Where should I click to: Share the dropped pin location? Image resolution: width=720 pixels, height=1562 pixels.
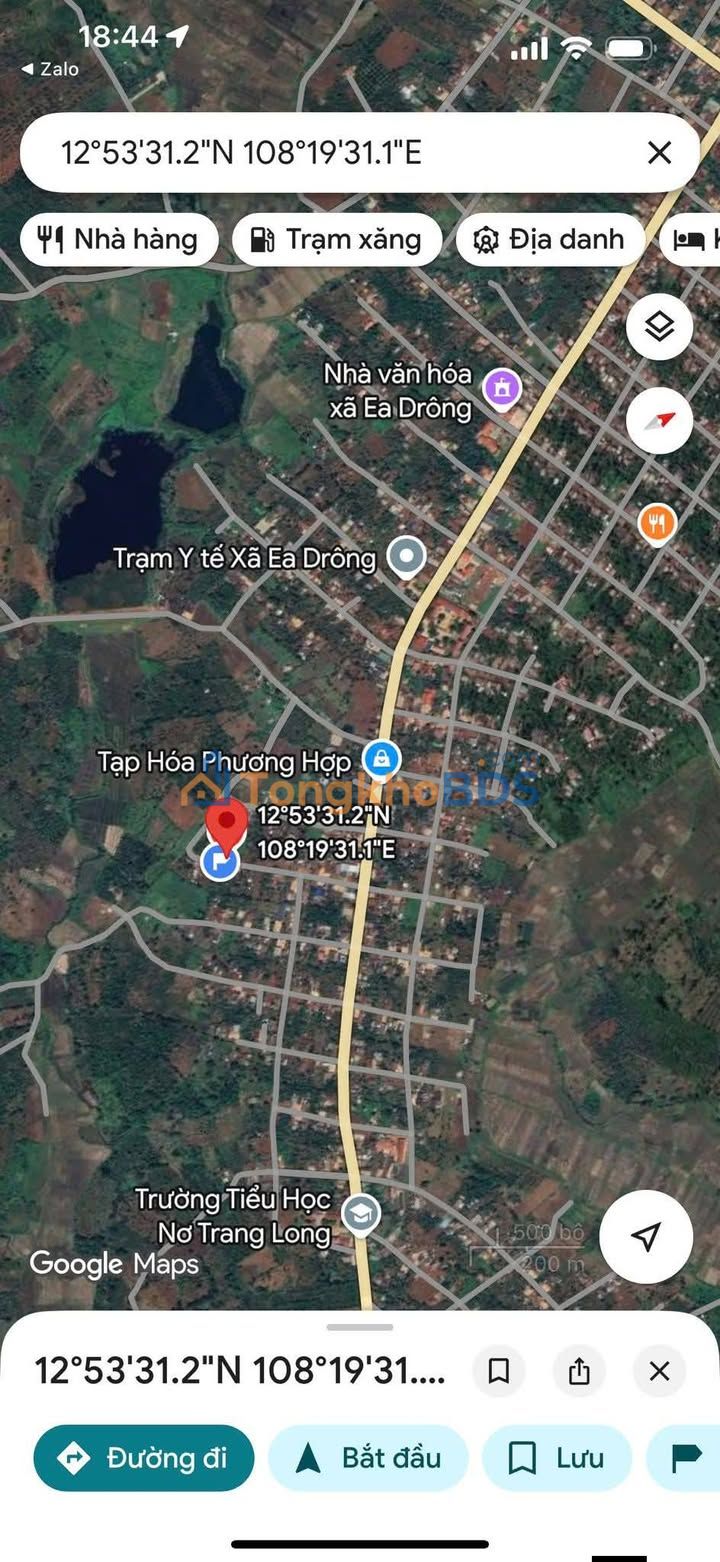pyautogui.click(x=579, y=1371)
